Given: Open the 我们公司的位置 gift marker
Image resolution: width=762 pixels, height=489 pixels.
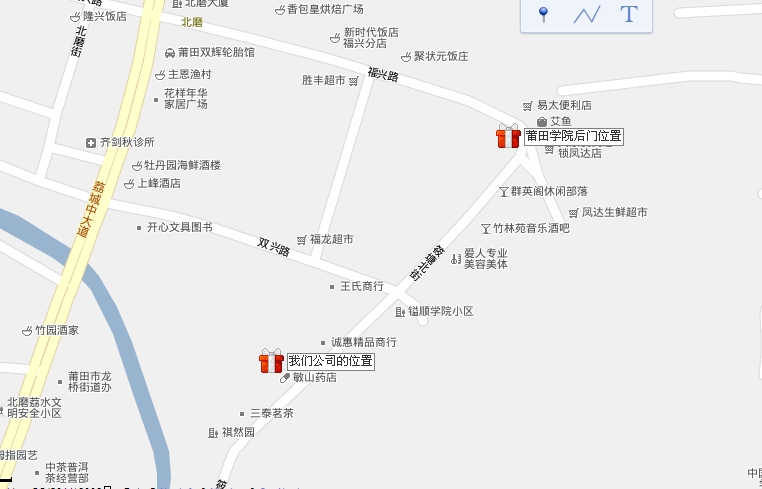Looking at the screenshot, I should [x=271, y=361].
